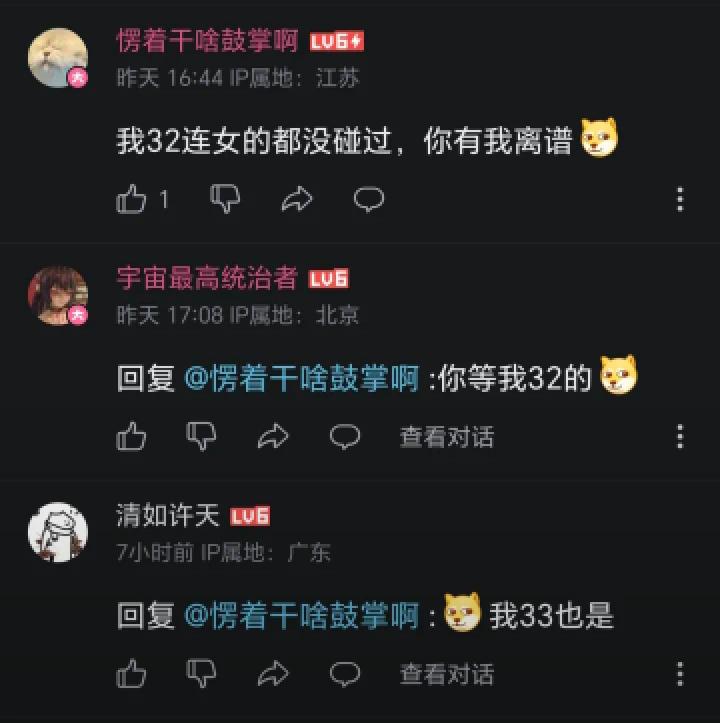This screenshot has height=723, width=720.
Task: Tap 查看对话 under 清如许天's reply
Action: coord(446,673)
